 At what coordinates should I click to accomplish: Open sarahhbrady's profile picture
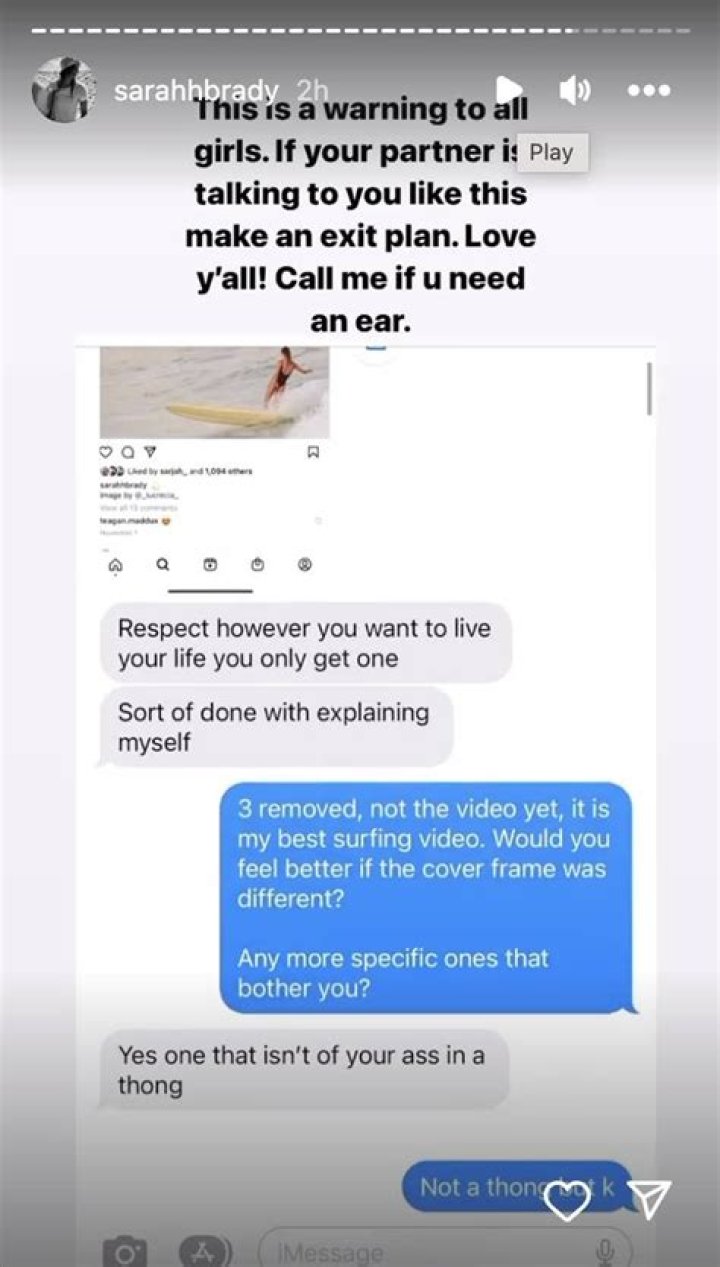pos(64,90)
